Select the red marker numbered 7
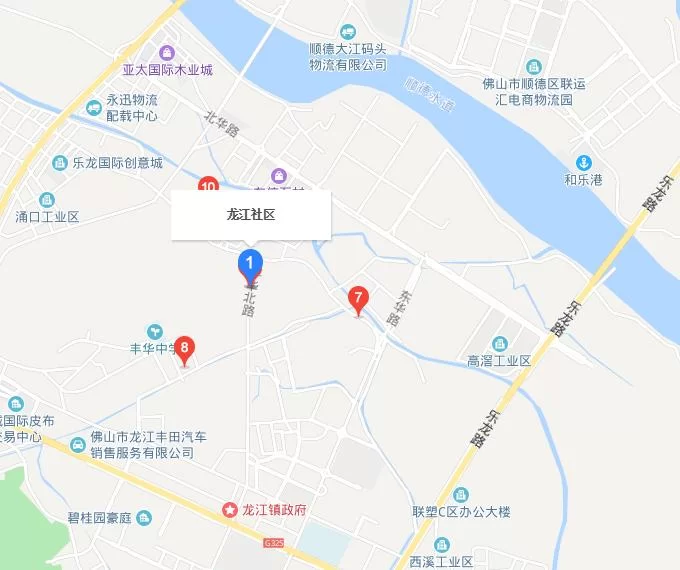The image size is (680, 570). (x=358, y=299)
